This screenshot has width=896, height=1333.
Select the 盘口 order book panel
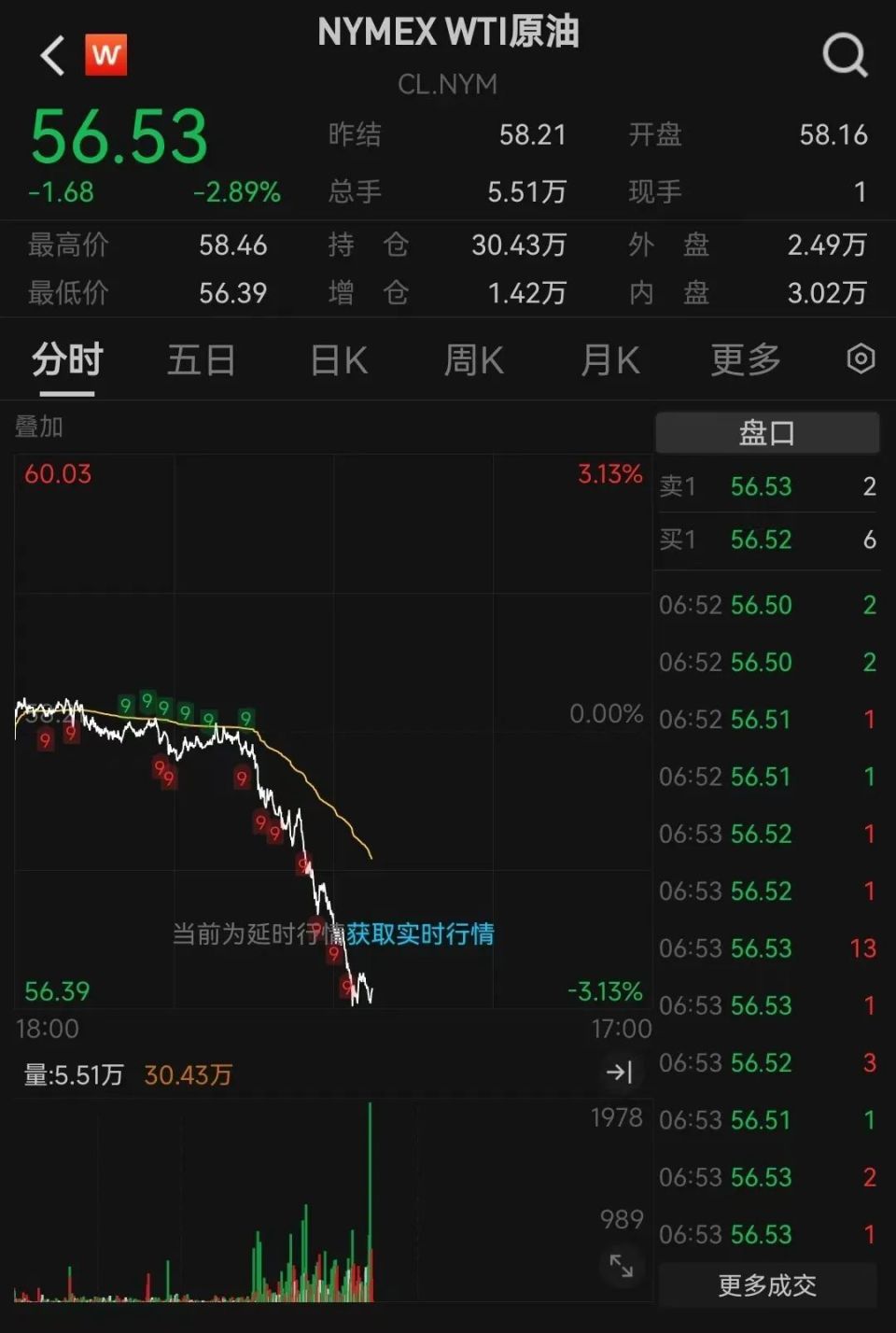point(767,431)
